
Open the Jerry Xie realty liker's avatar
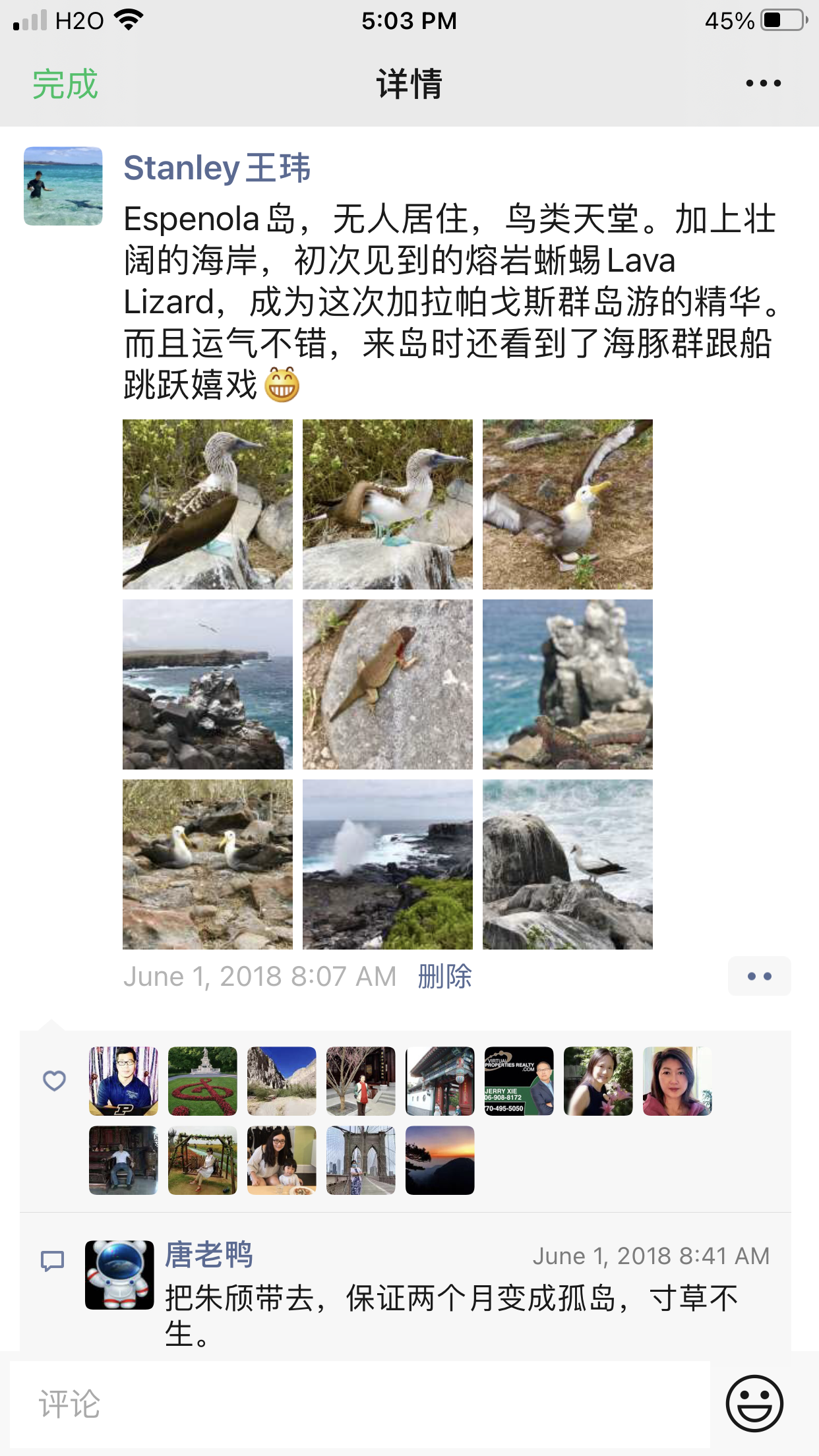(519, 1081)
